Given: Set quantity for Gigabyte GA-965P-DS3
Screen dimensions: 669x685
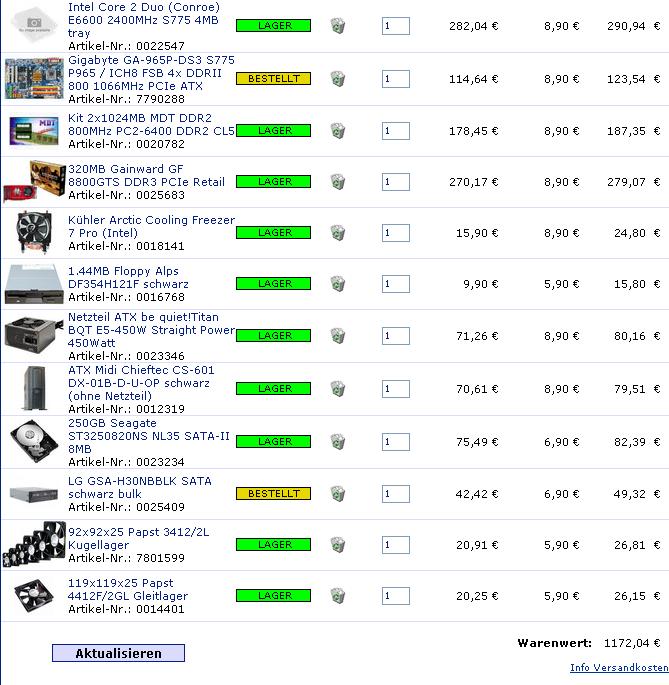Looking at the screenshot, I should click(x=395, y=78).
